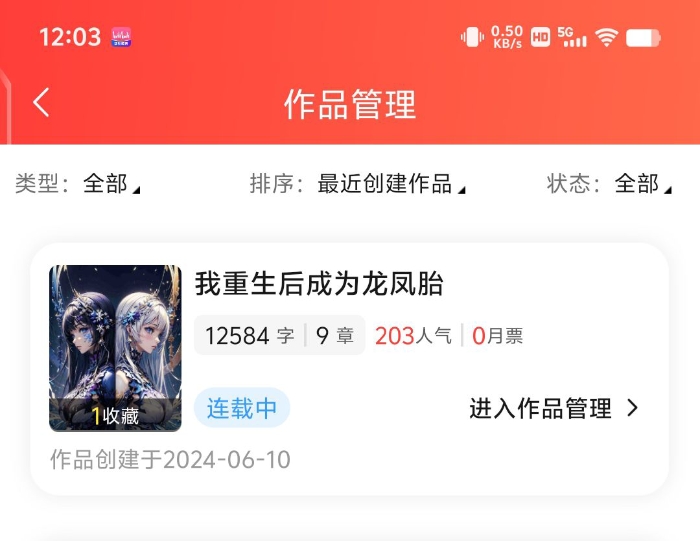
Task: Open the 状态 status dropdown
Action: pos(640,184)
